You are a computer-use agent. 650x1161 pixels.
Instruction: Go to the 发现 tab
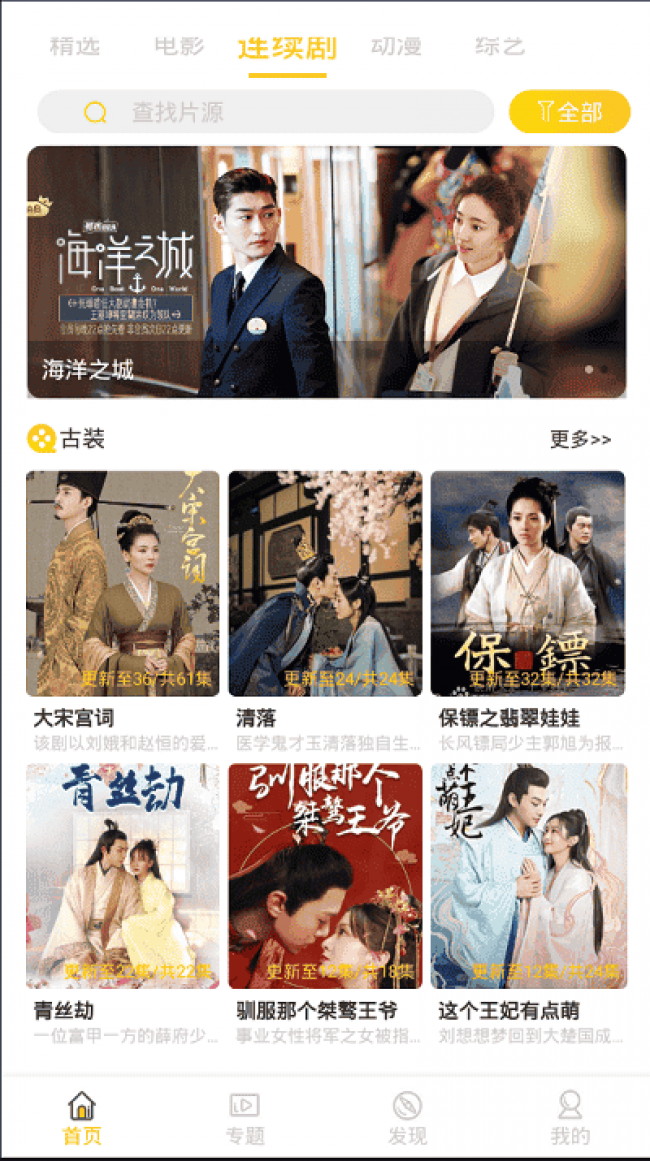coord(407,1118)
